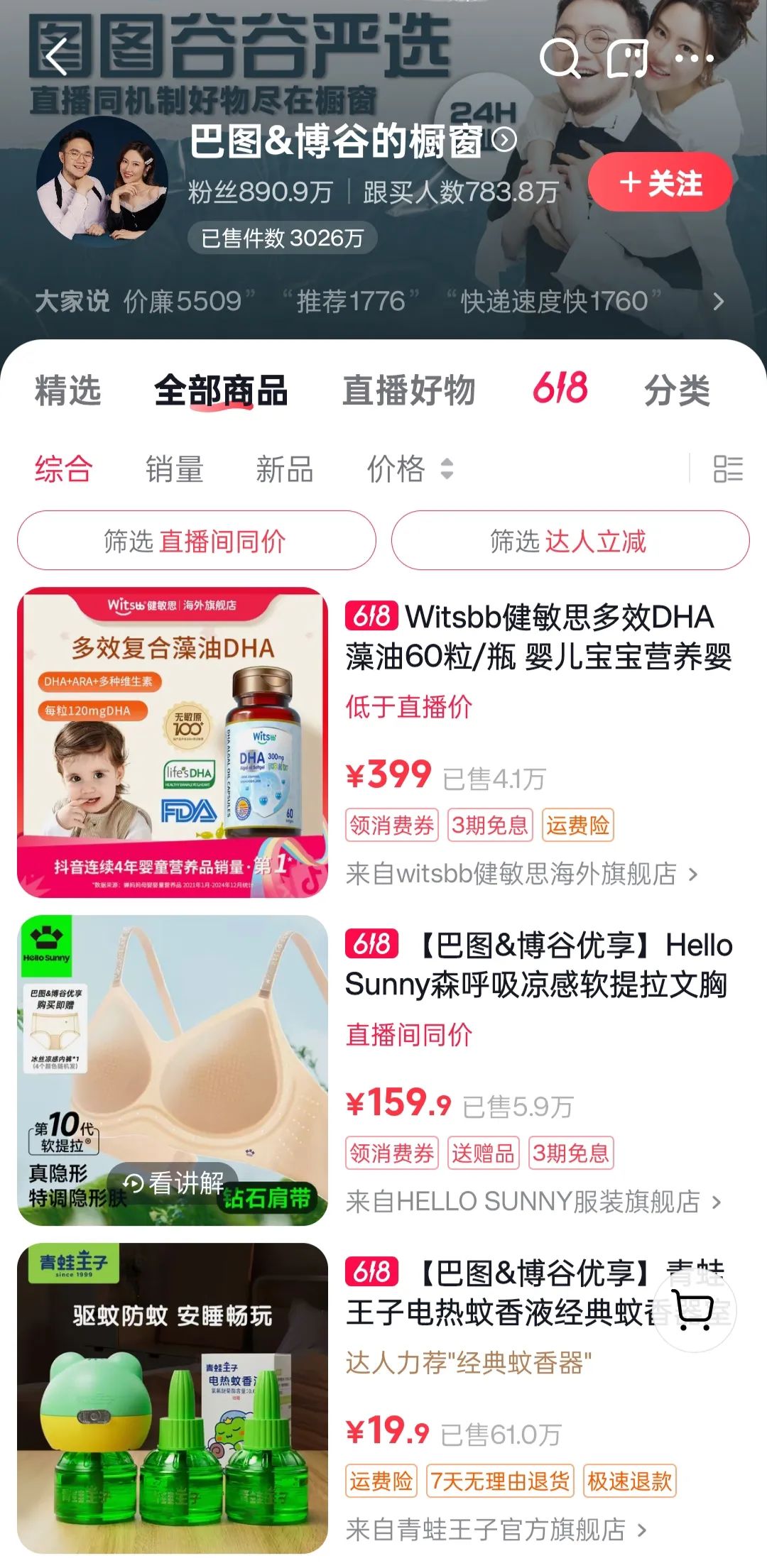Image resolution: width=767 pixels, height=1568 pixels.
Task: Toggle the list layout view icon
Action: pyautogui.click(x=728, y=469)
